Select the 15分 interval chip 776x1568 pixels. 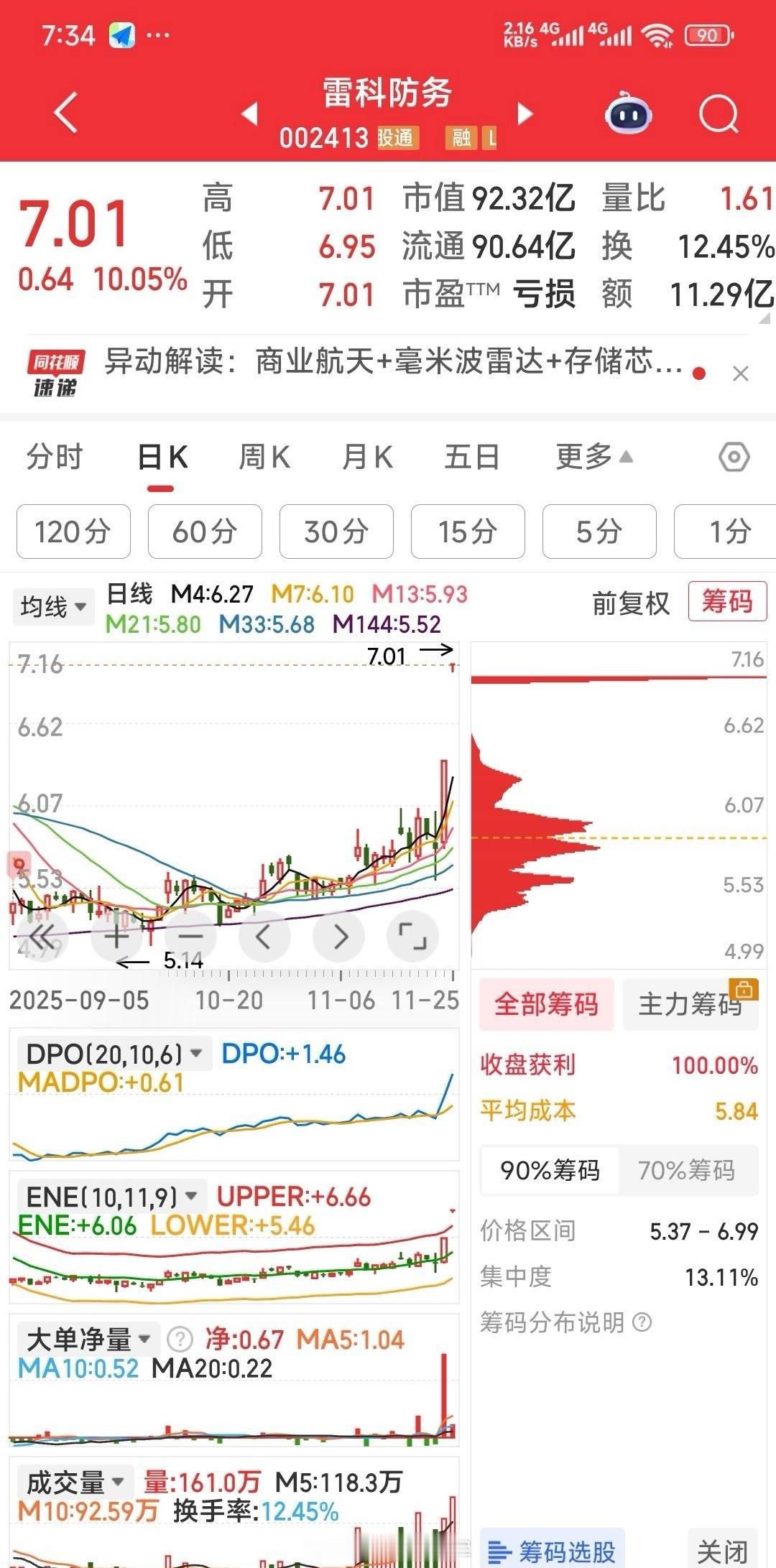pos(468,532)
